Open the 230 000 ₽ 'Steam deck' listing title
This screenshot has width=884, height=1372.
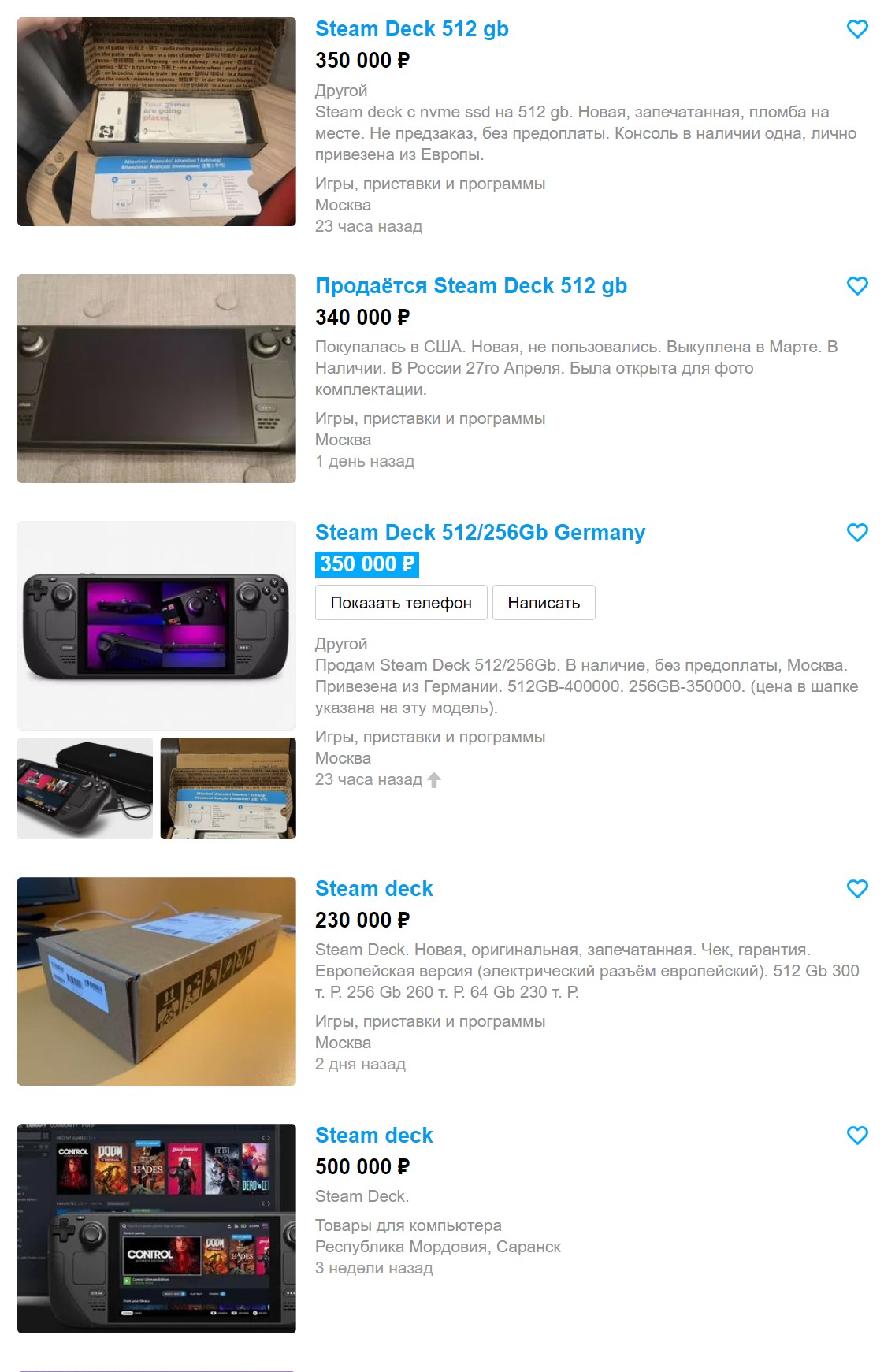coord(373,889)
